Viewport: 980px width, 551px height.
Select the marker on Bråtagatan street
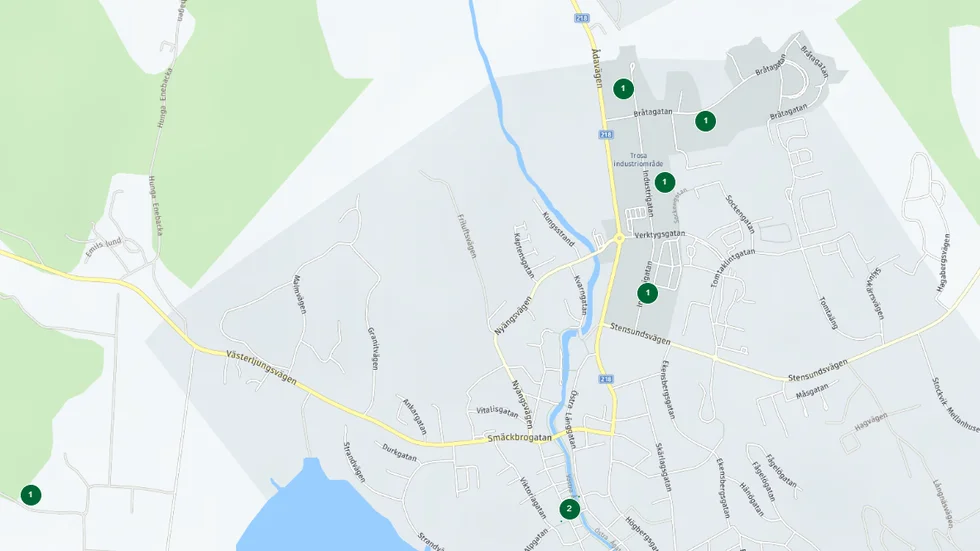(705, 121)
